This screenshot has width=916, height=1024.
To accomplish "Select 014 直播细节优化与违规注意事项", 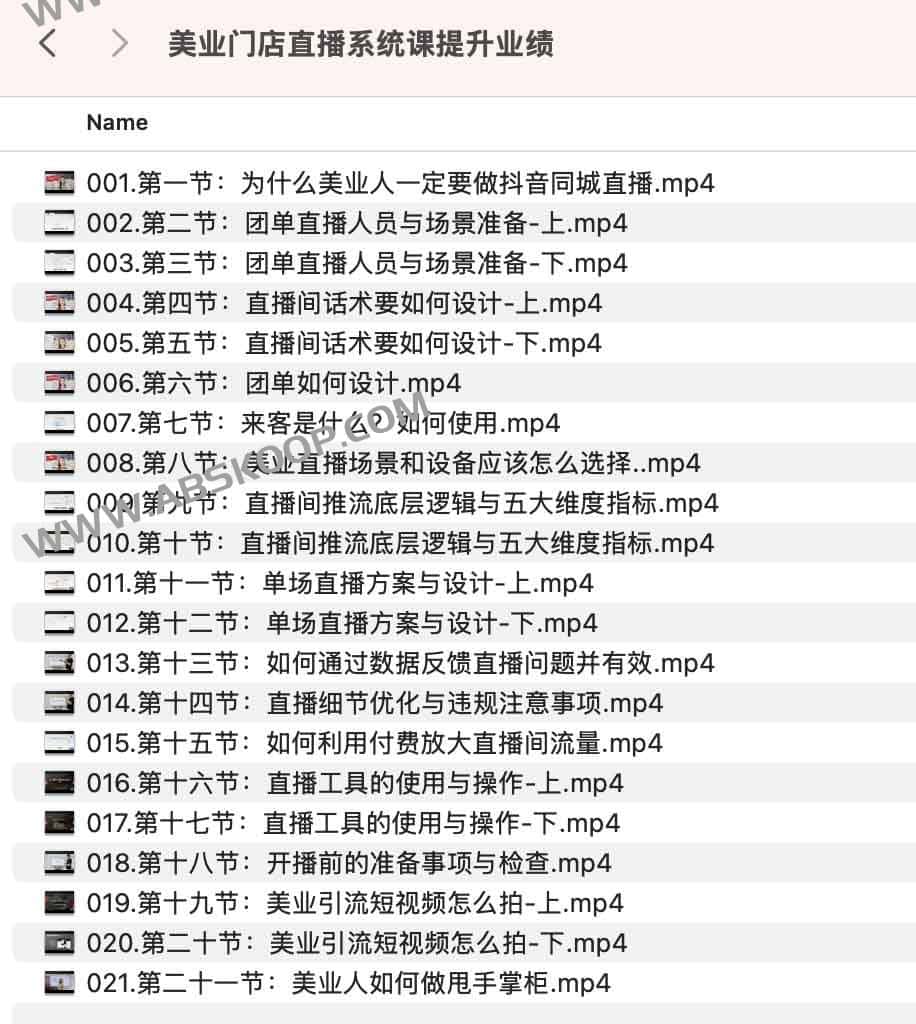I will [374, 703].
